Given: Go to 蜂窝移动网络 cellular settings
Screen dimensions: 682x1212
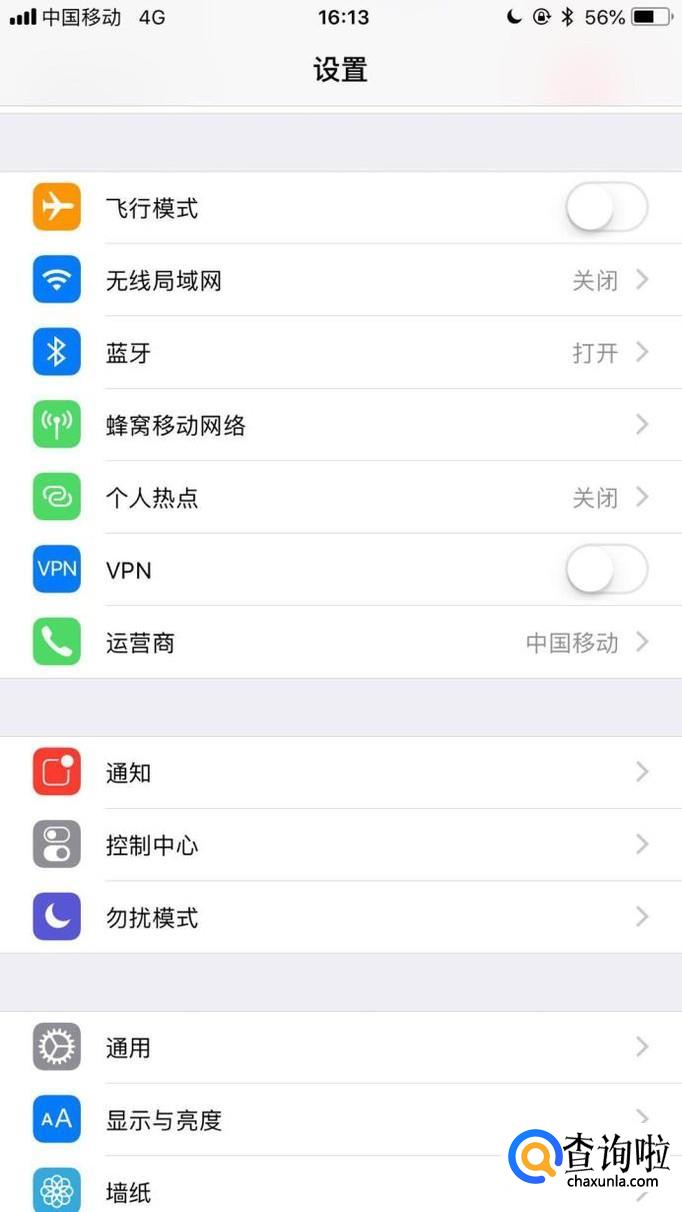Looking at the screenshot, I should point(340,425).
